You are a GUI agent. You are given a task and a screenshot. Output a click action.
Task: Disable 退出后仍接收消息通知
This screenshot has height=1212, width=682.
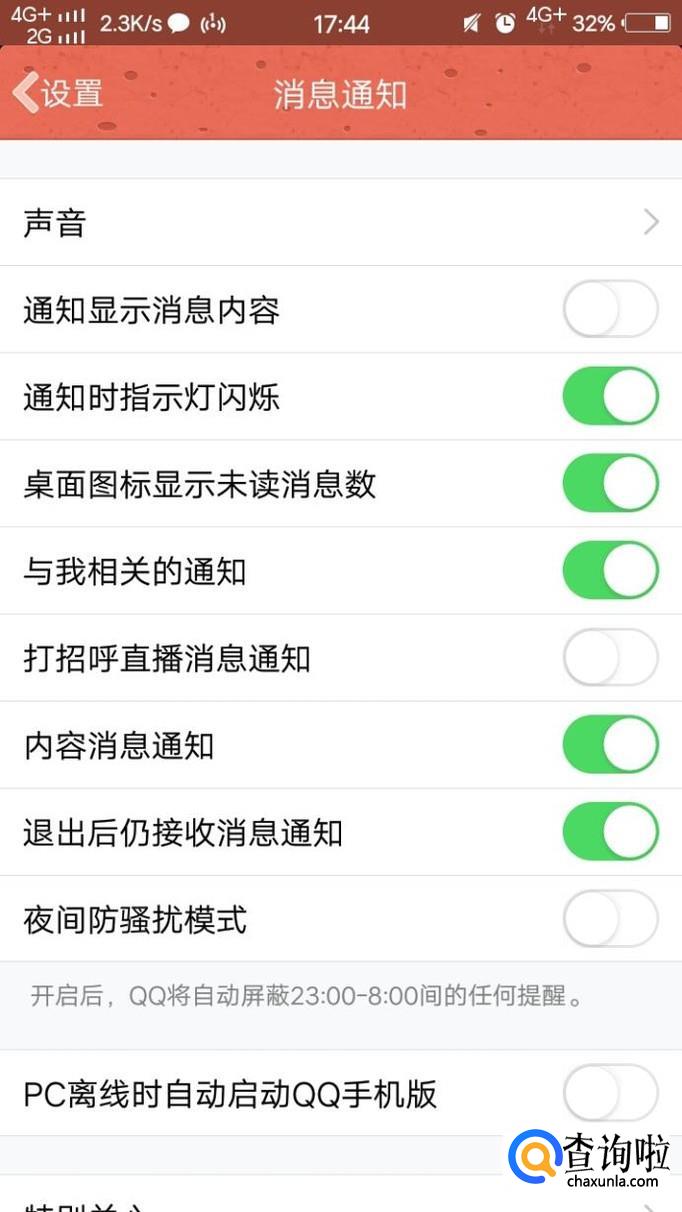[610, 832]
